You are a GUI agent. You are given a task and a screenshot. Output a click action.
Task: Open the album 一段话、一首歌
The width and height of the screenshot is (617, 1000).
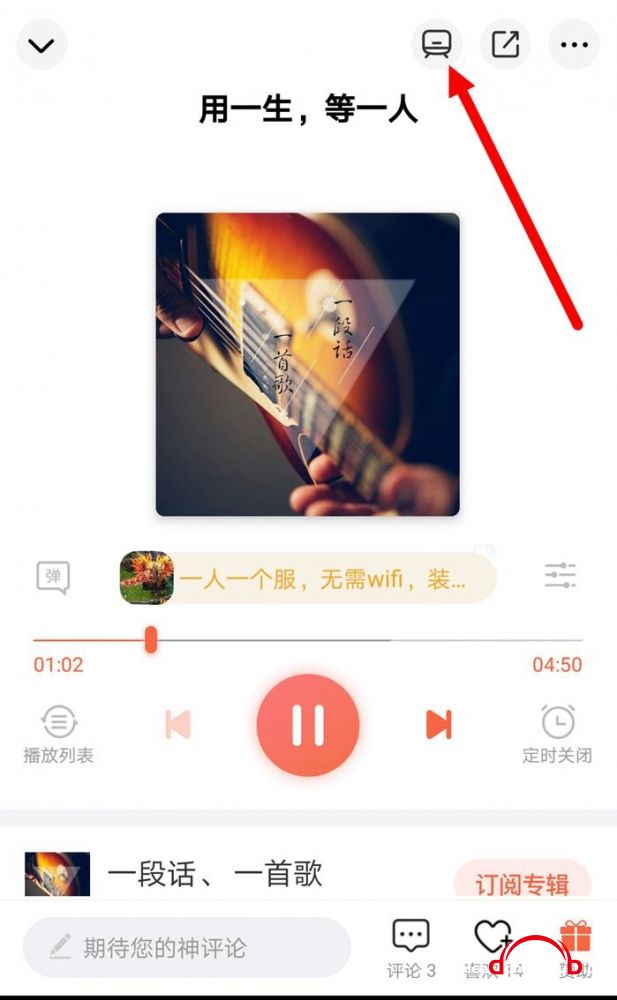[214, 873]
